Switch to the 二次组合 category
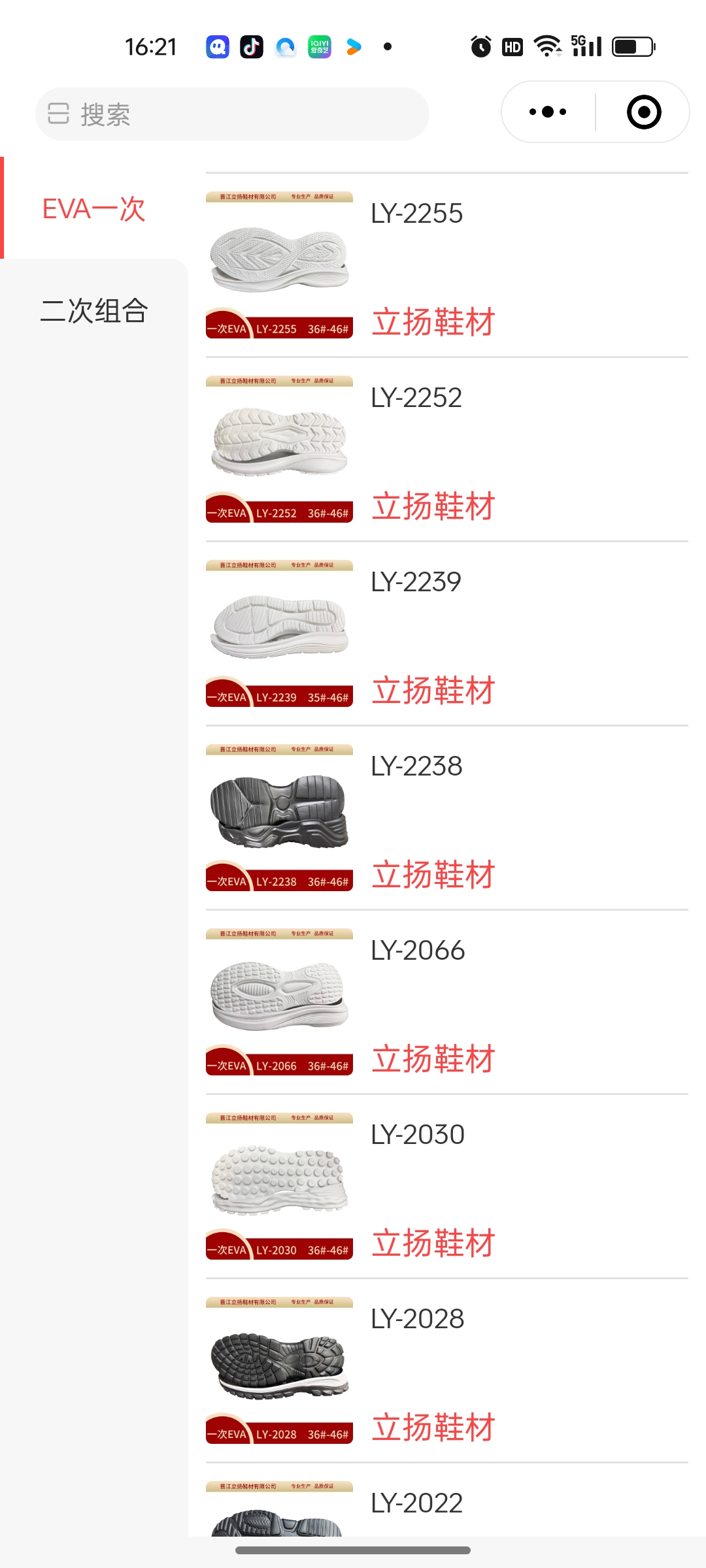 [94, 310]
